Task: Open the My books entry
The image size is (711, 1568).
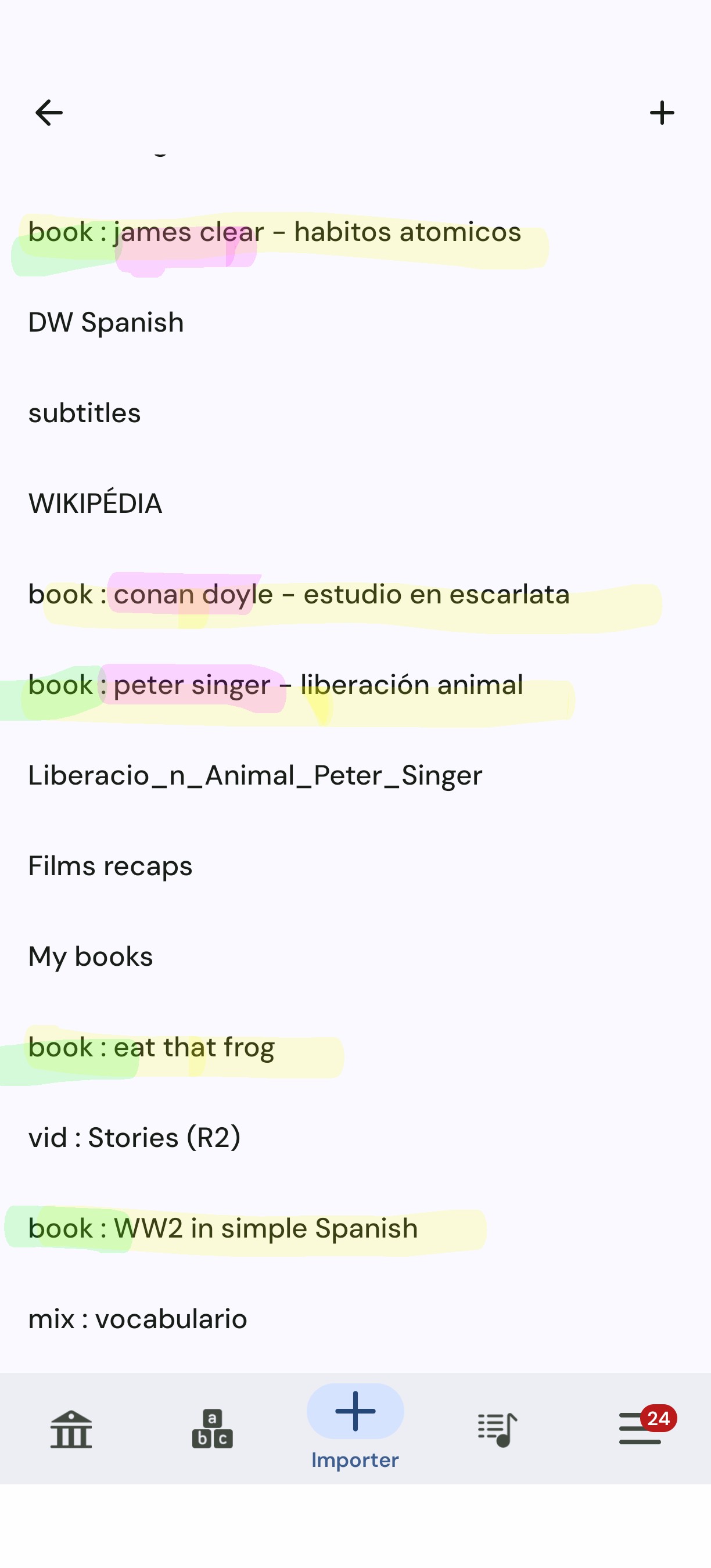Action: 91,957
